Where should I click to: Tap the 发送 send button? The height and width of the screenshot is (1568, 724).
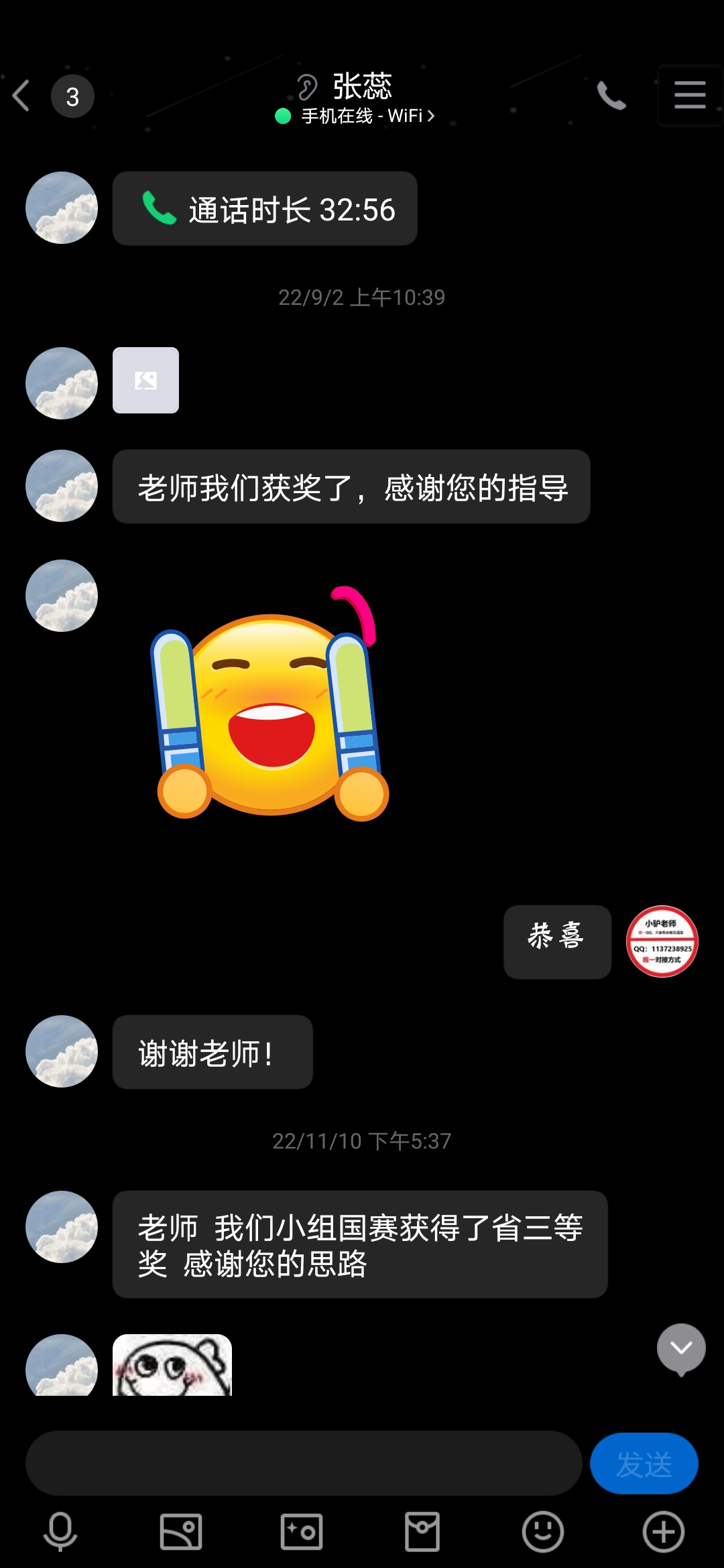click(644, 1463)
